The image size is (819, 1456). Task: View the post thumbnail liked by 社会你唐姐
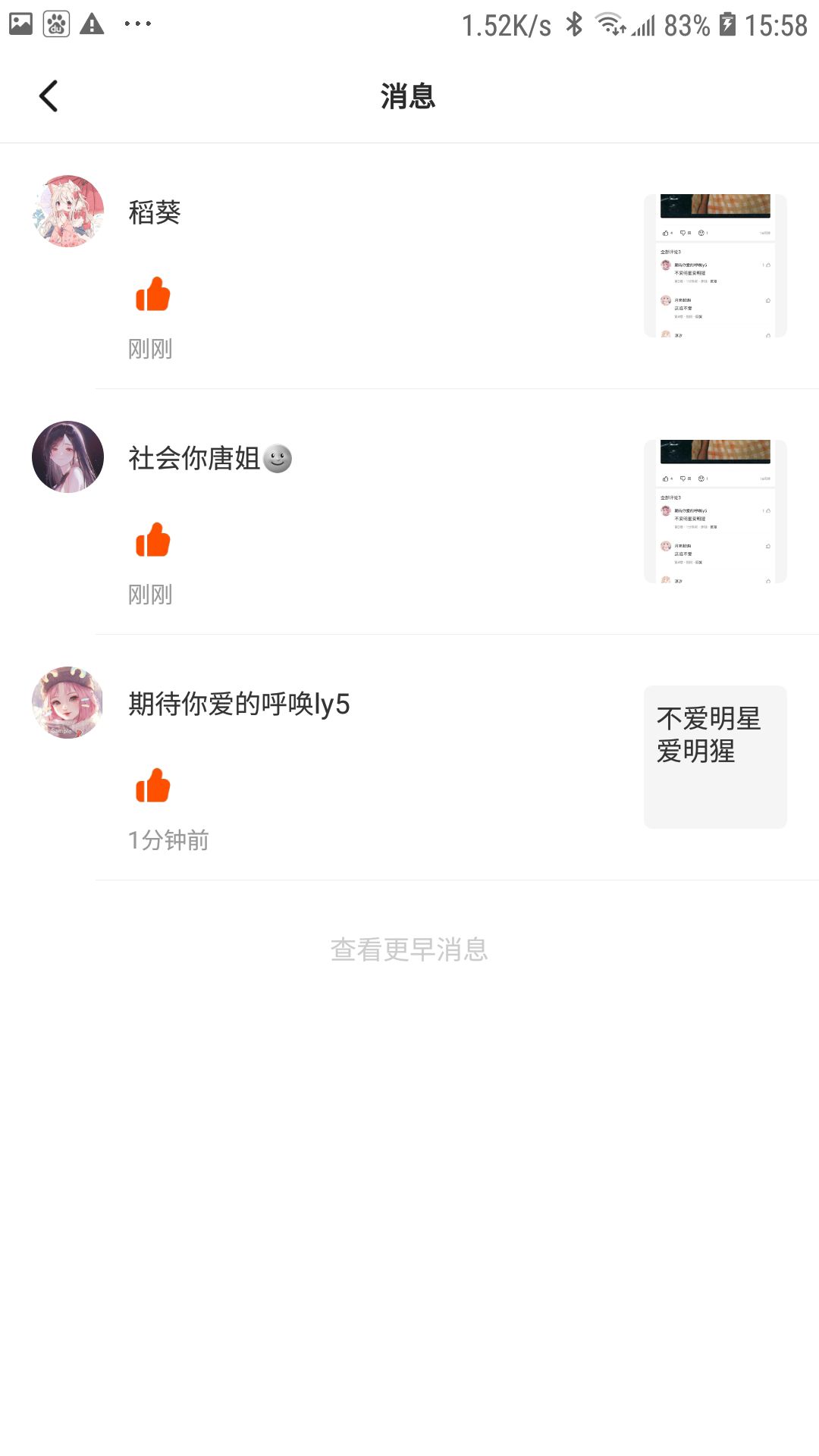pyautogui.click(x=714, y=511)
